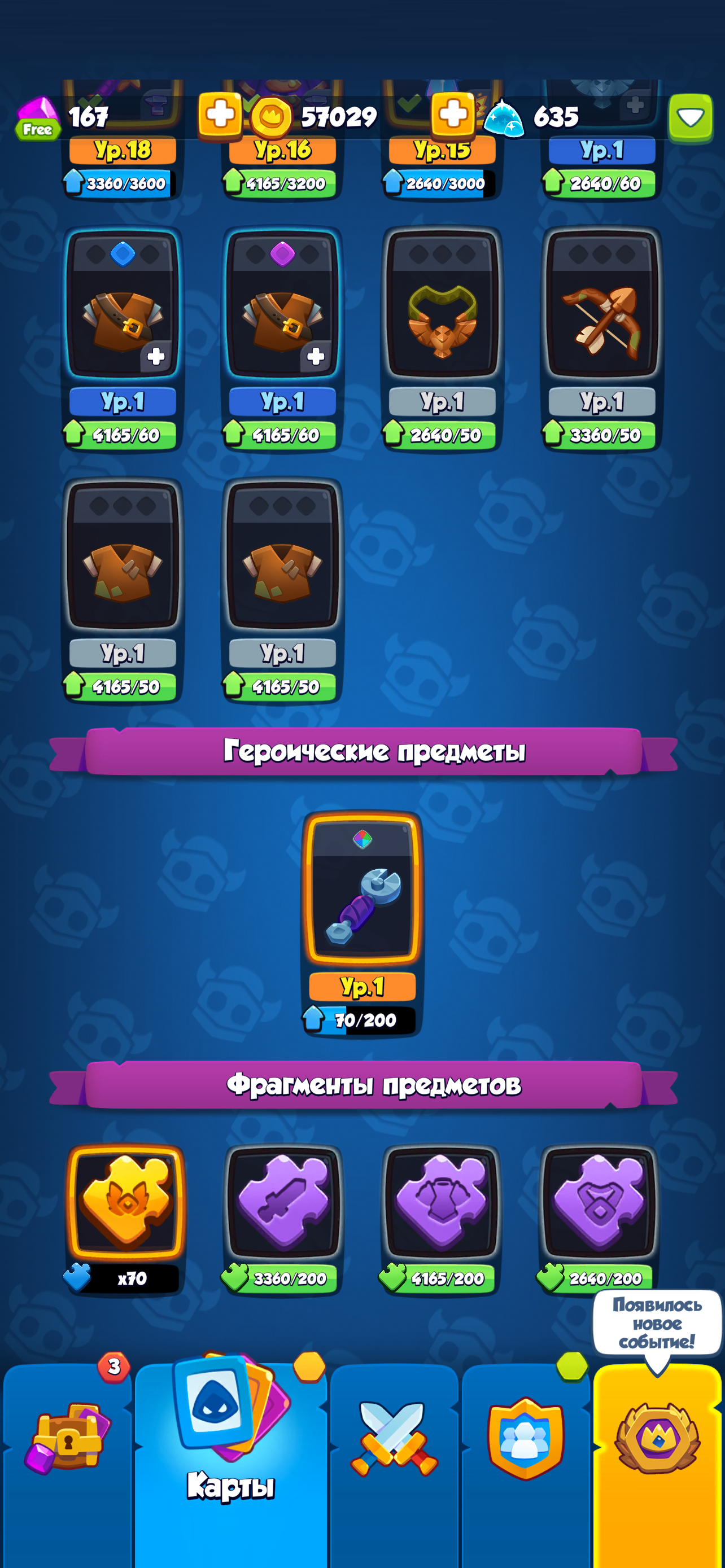Select the eagle amulet card

point(442,338)
